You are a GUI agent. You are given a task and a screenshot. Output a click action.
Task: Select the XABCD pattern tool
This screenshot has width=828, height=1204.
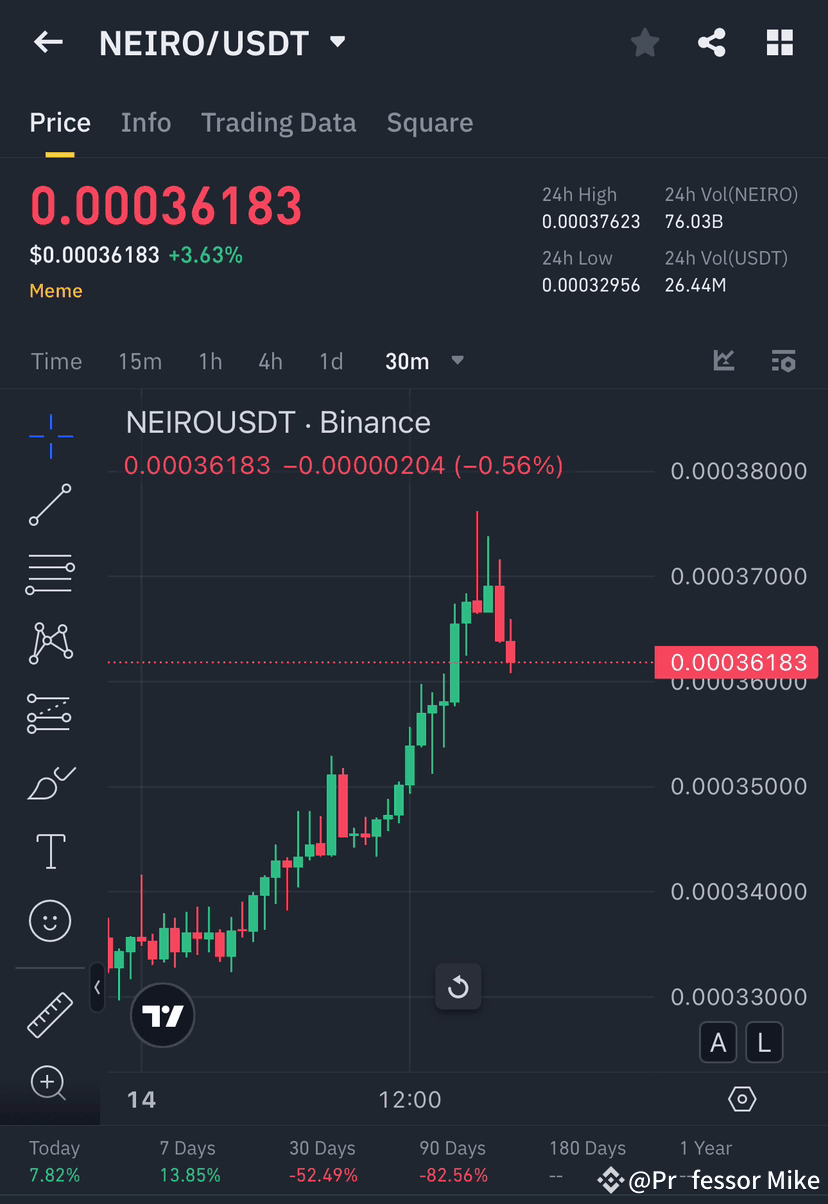(50, 643)
